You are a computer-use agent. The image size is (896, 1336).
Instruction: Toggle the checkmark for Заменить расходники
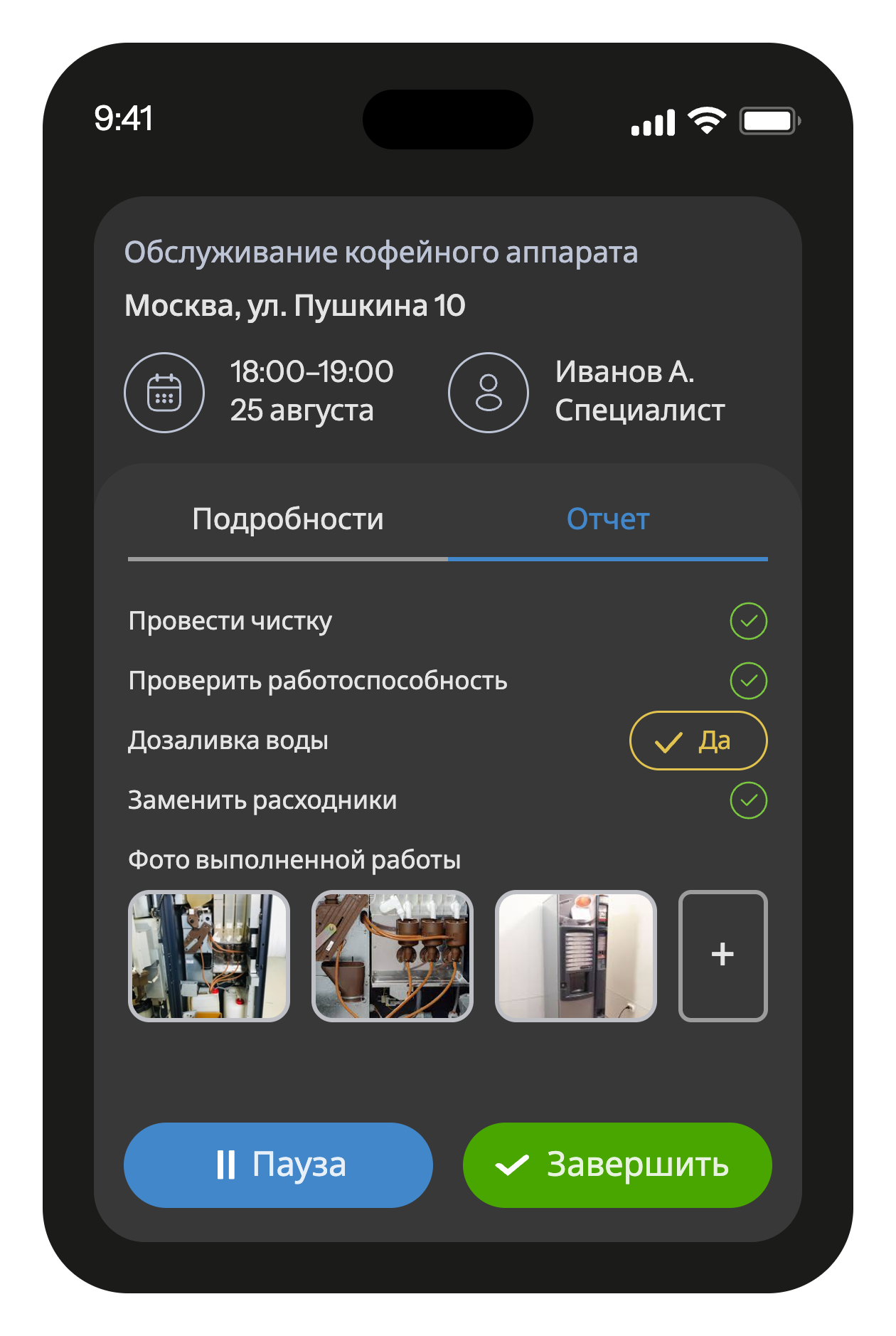[748, 800]
